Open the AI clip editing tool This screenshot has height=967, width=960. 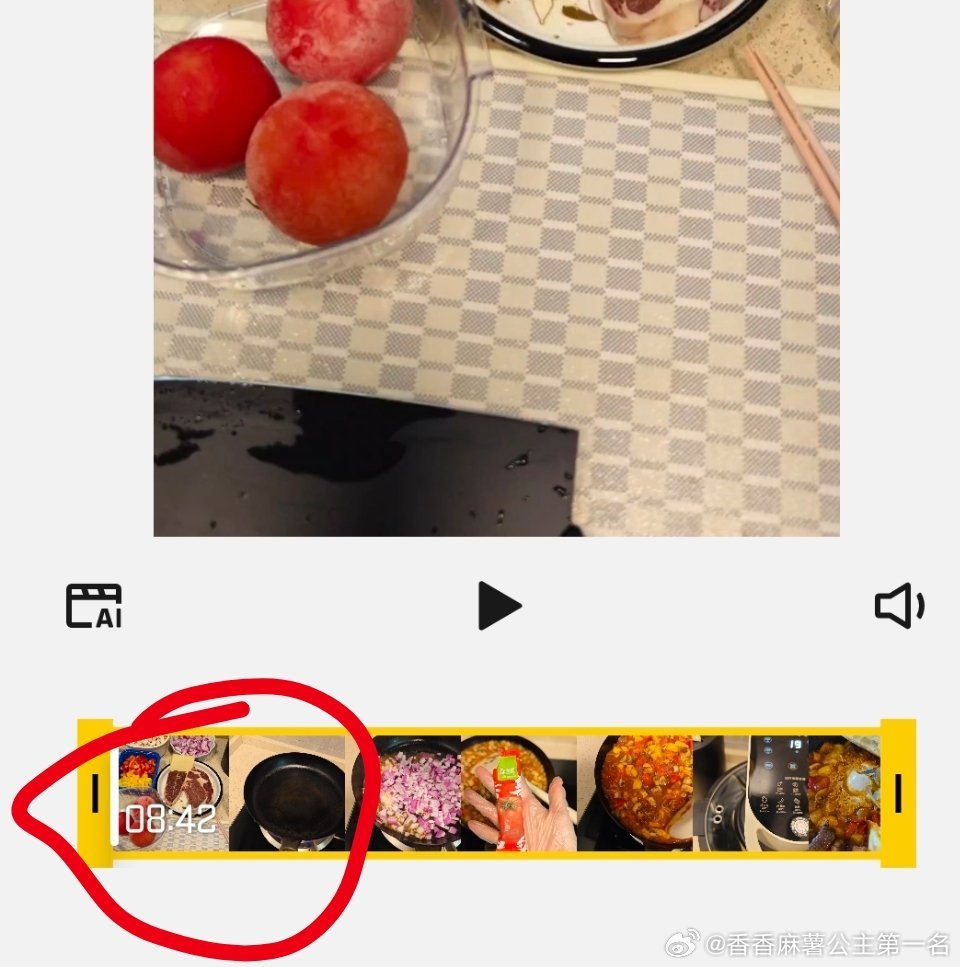click(94, 606)
